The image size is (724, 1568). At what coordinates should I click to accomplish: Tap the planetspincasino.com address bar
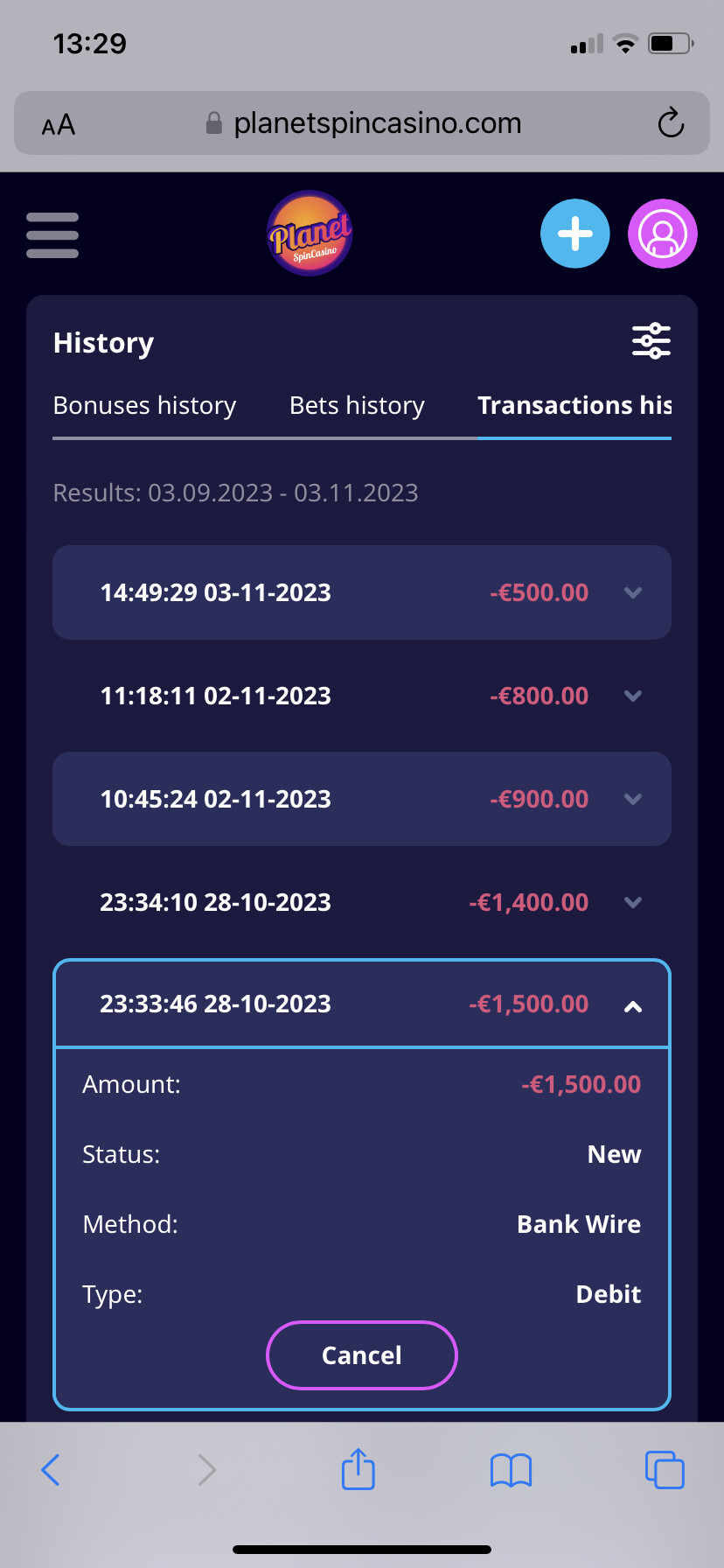pyautogui.click(x=362, y=122)
